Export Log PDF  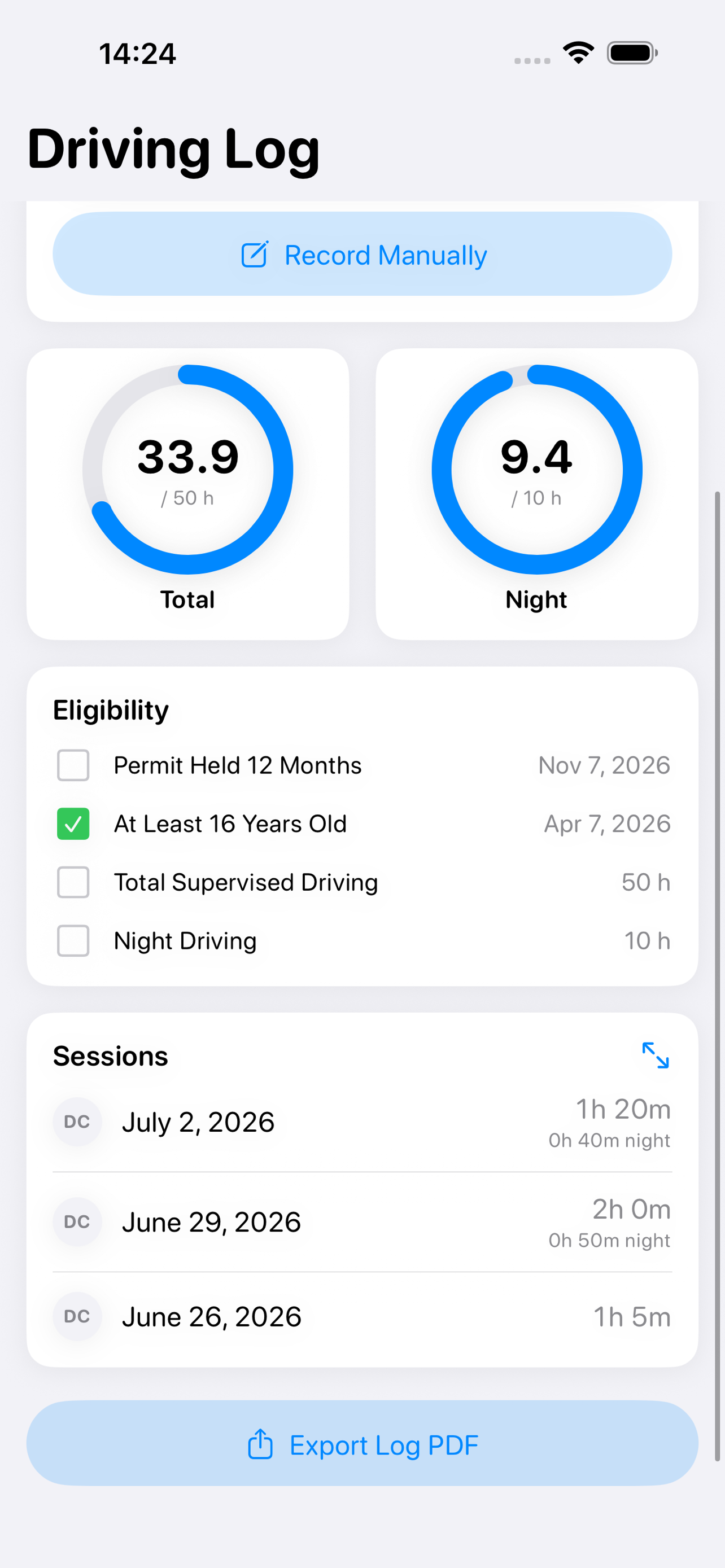pos(362,1443)
